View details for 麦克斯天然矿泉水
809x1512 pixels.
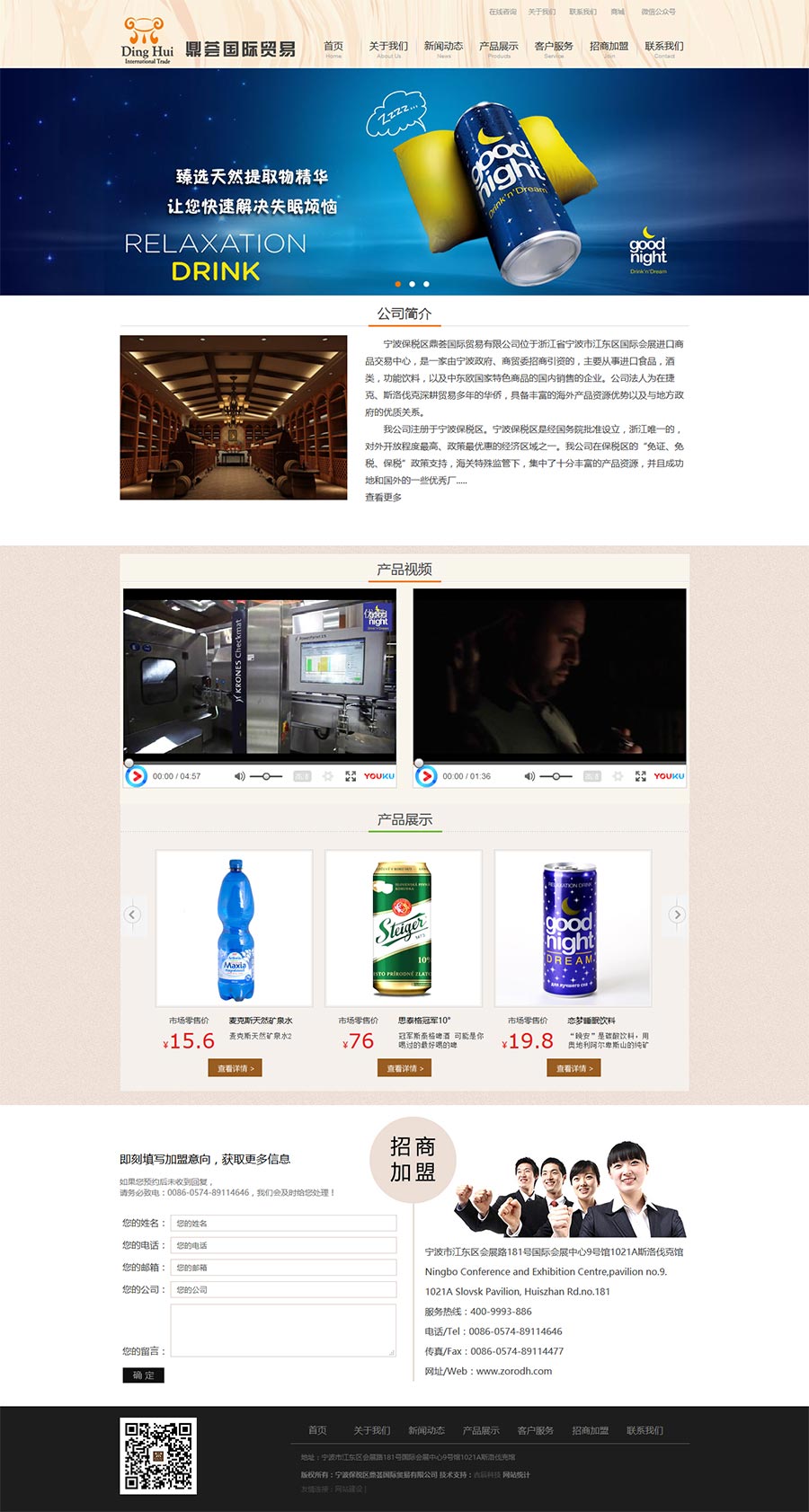pos(236,1068)
